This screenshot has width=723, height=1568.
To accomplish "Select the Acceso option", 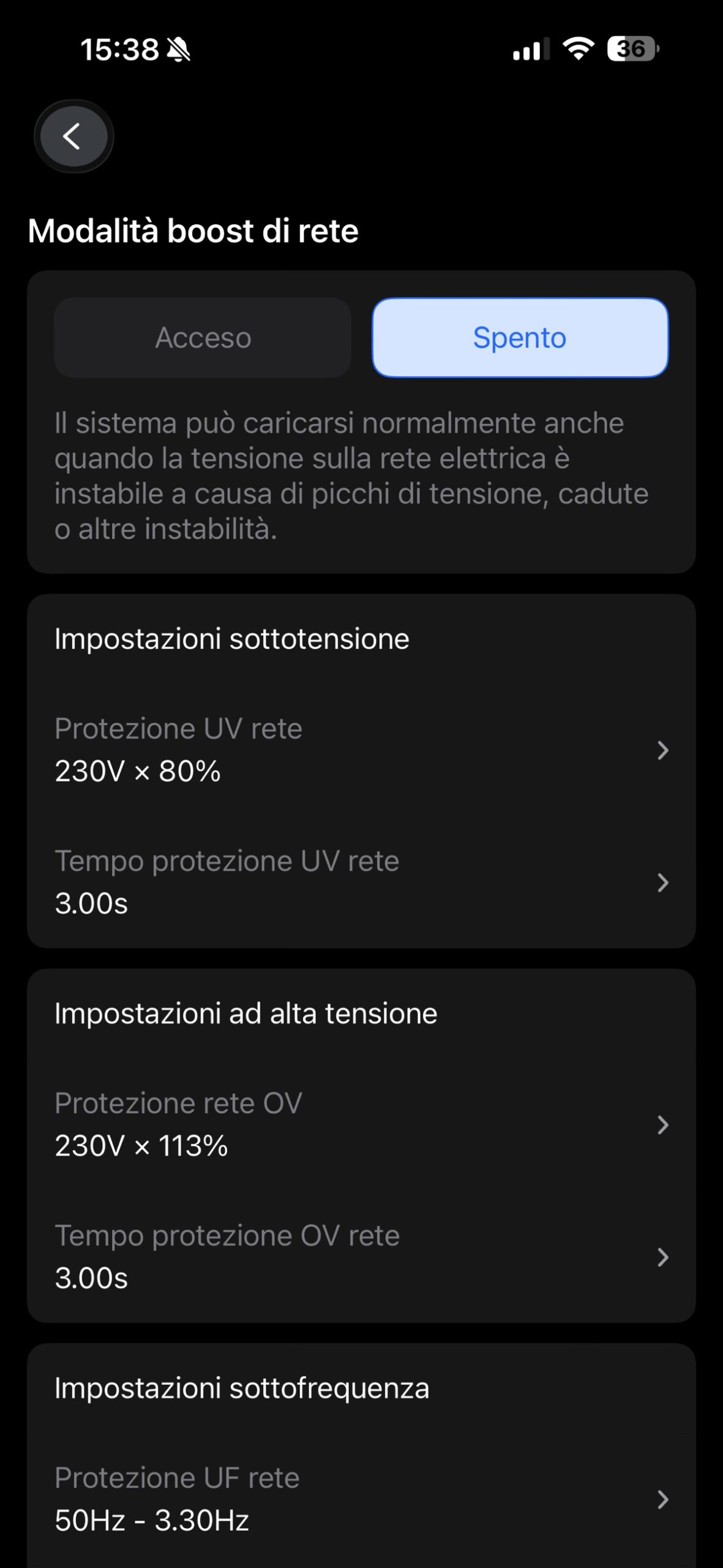I will 203,337.
